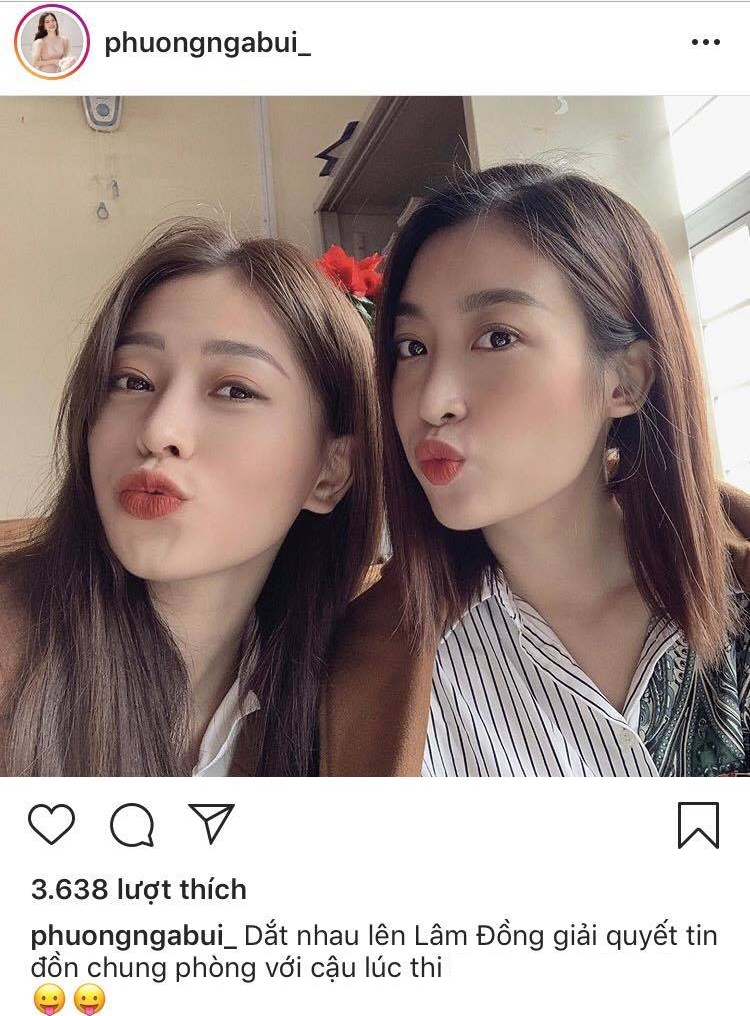750x1016 pixels.
Task: Bookmark this post
Action: (x=697, y=825)
